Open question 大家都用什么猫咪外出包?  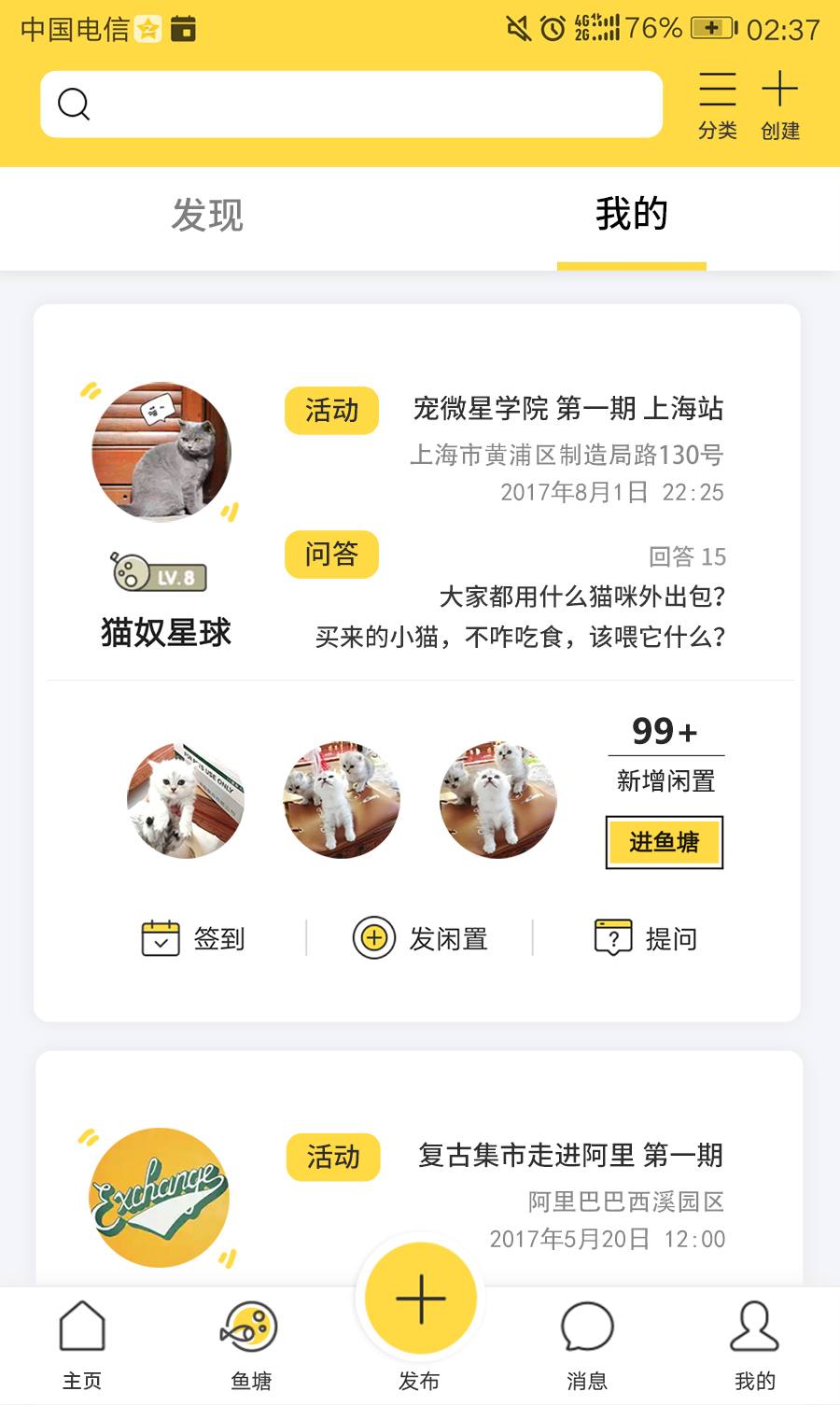[582, 597]
